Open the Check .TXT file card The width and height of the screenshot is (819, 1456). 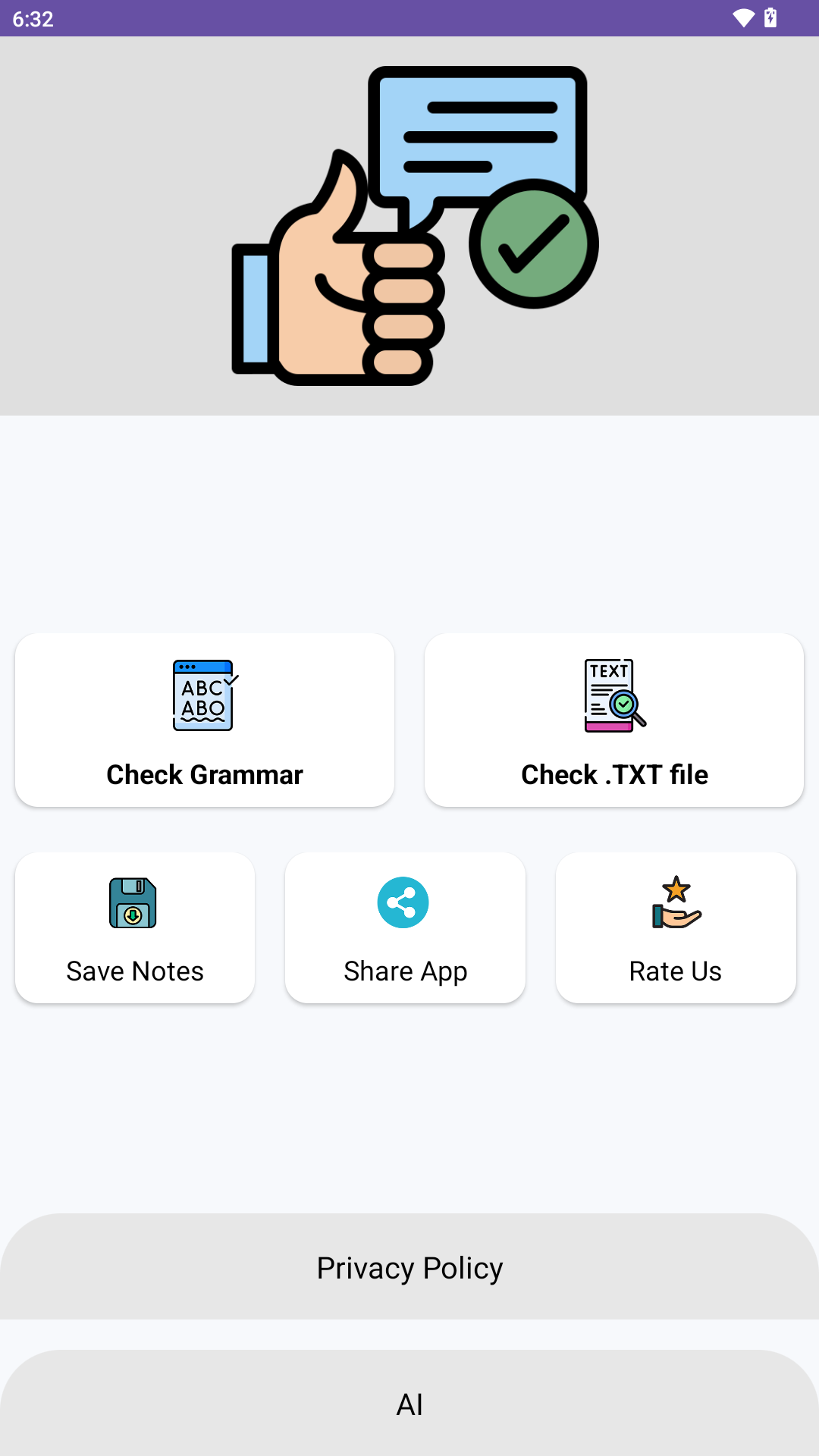point(613,719)
